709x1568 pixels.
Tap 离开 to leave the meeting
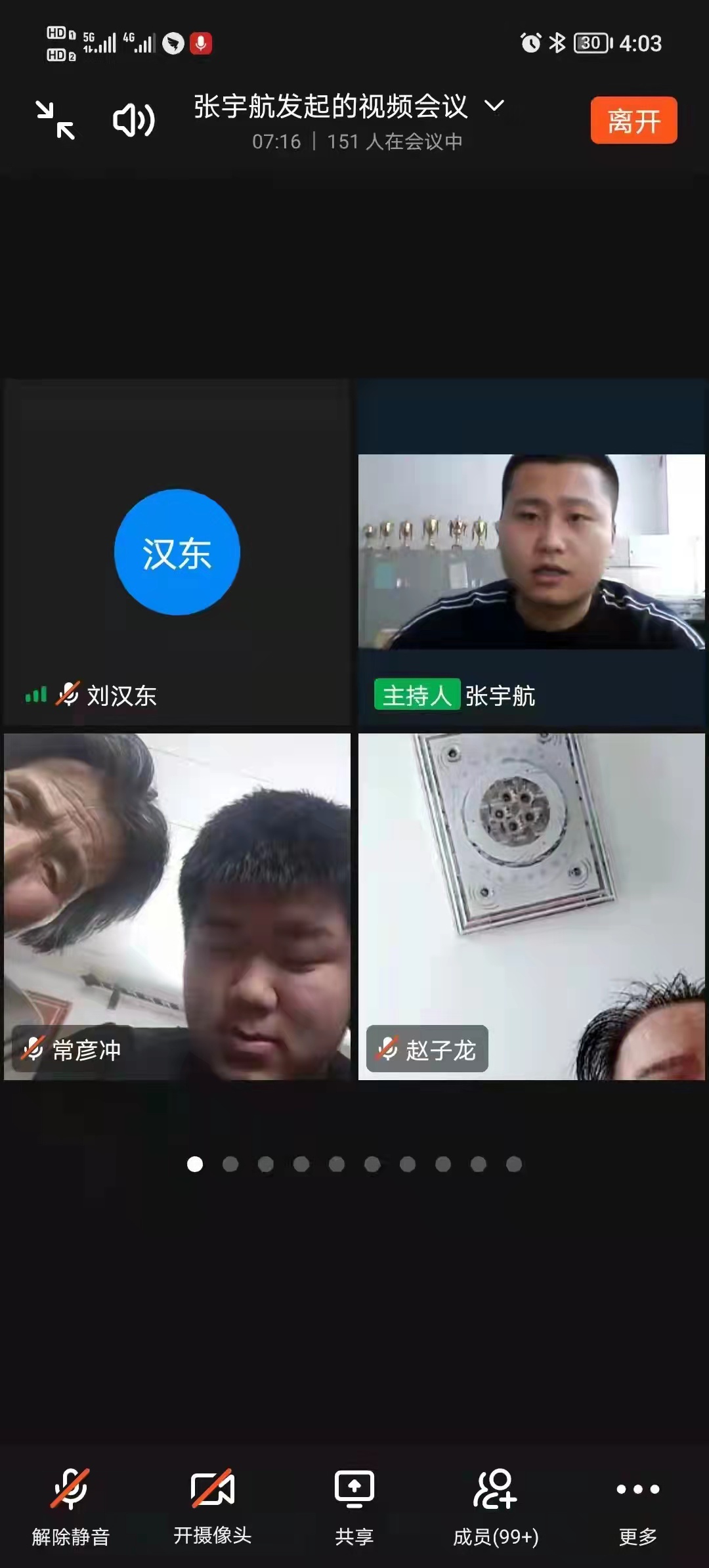click(x=634, y=121)
